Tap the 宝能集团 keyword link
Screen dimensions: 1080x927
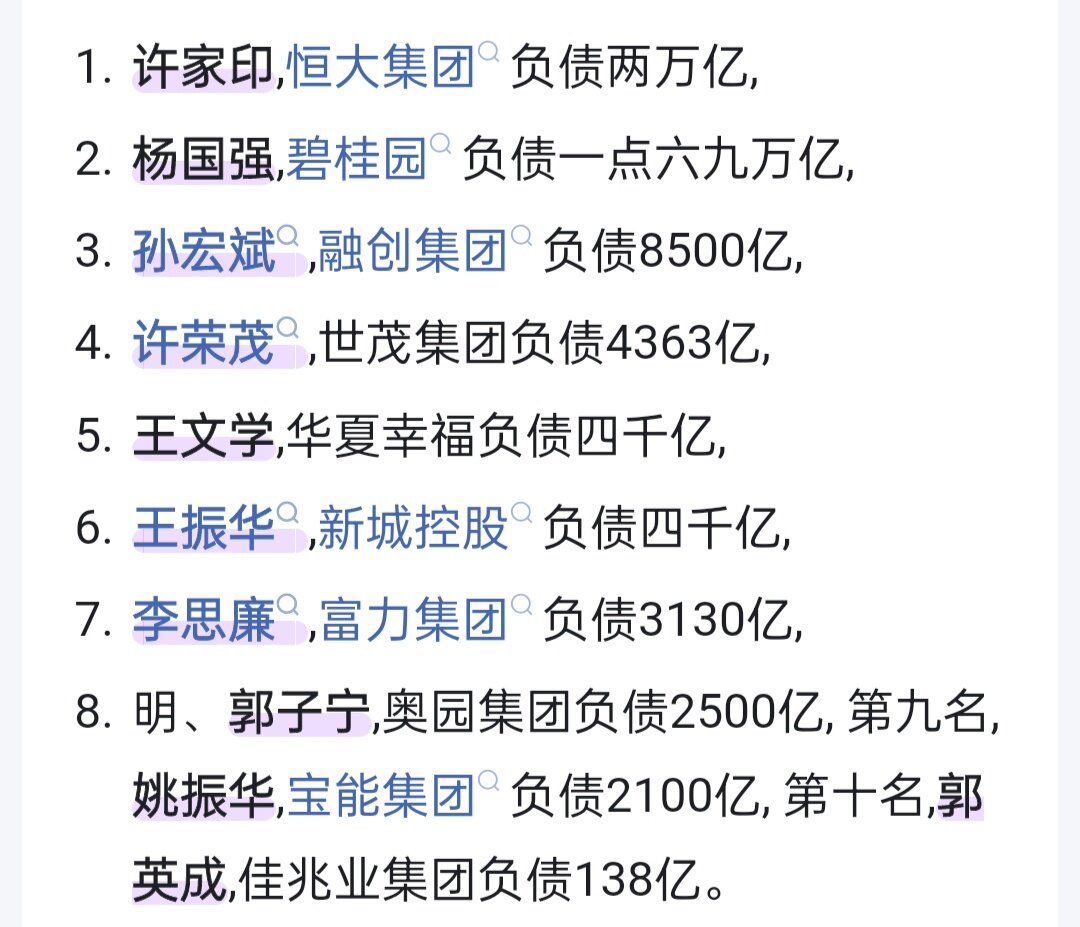pos(381,795)
